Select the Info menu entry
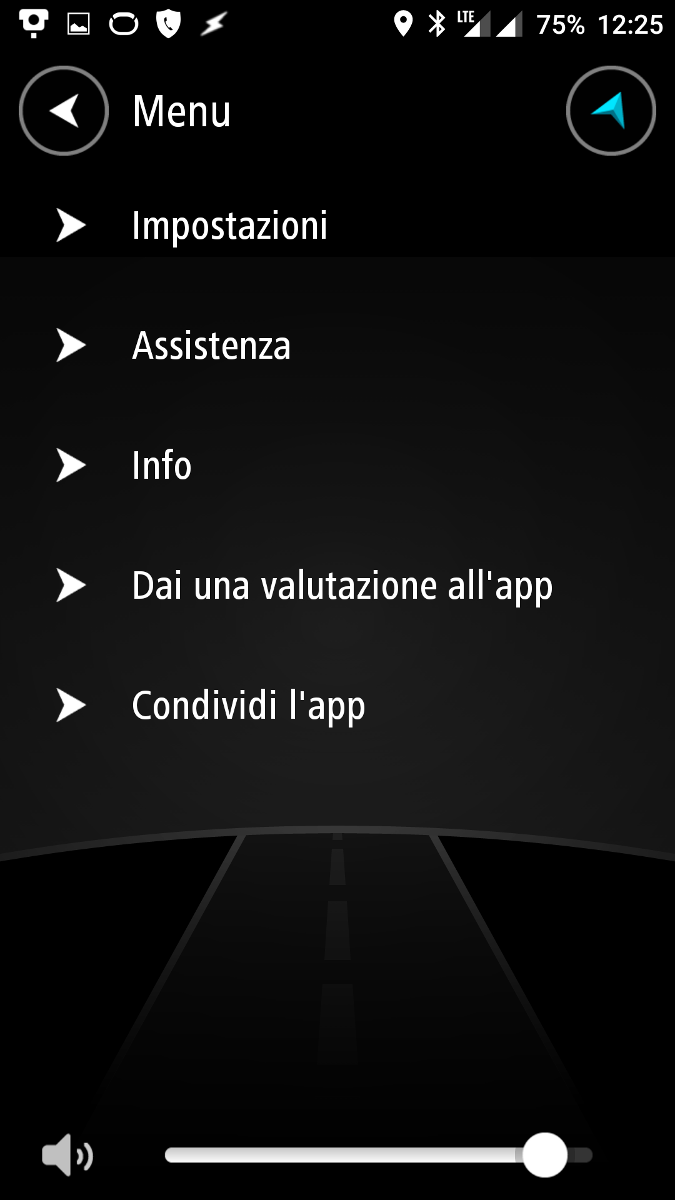Image resolution: width=675 pixels, height=1200 pixels. coord(337,466)
